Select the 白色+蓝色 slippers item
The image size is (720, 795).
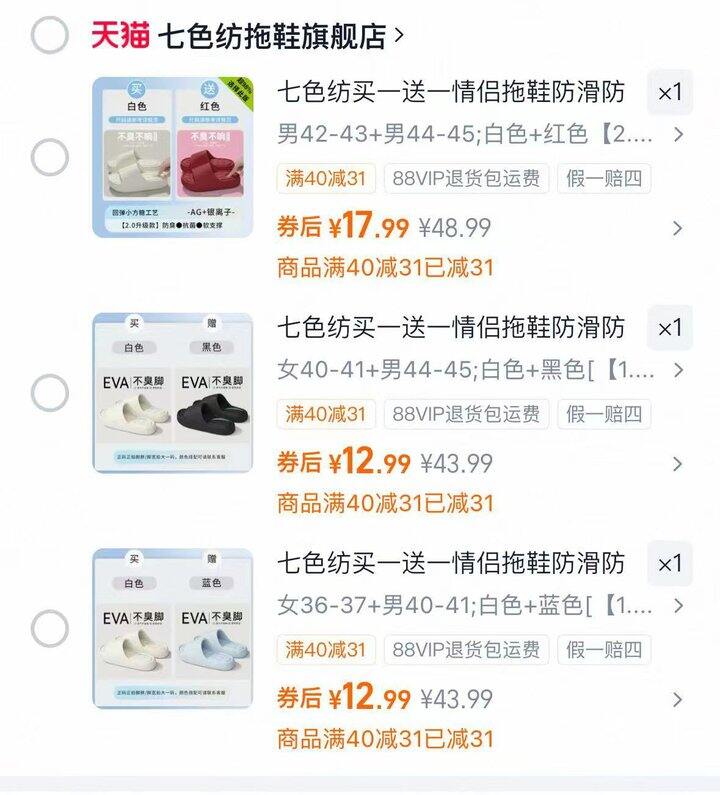[49, 629]
